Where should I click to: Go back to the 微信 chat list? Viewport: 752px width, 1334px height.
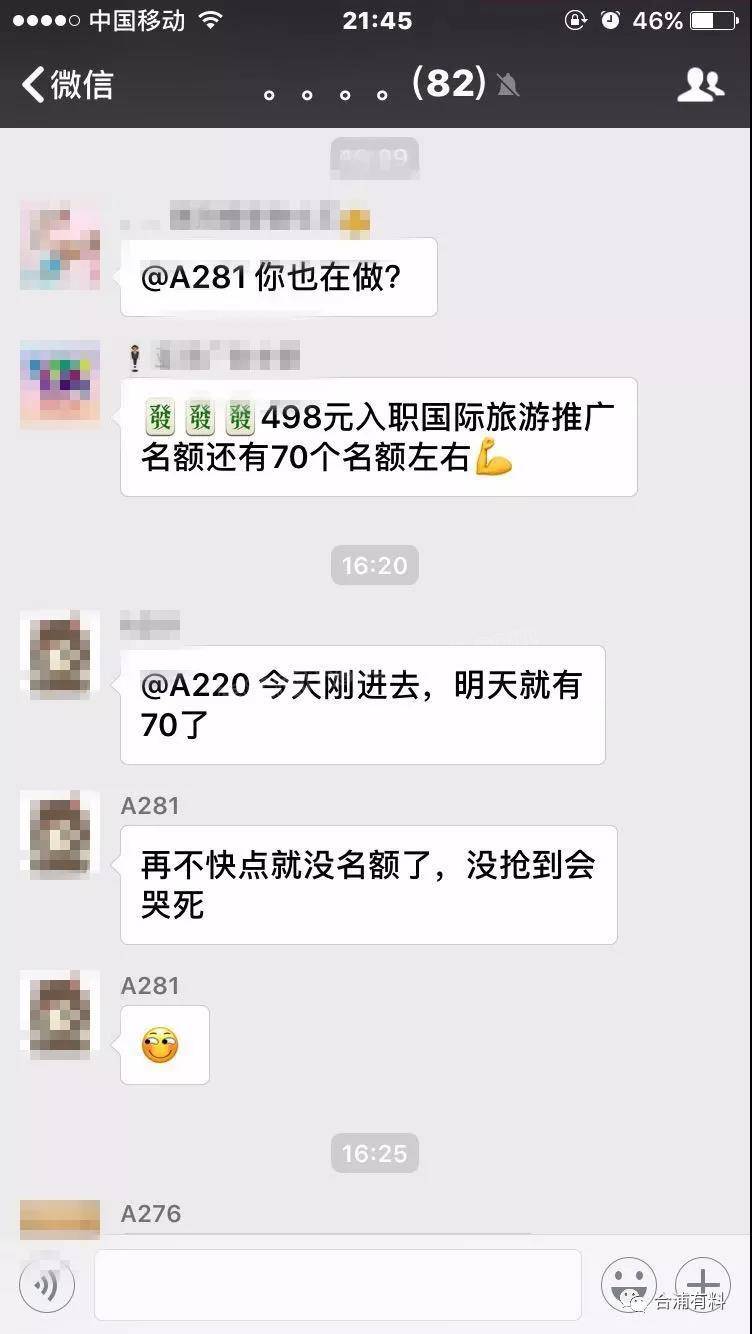coord(66,84)
